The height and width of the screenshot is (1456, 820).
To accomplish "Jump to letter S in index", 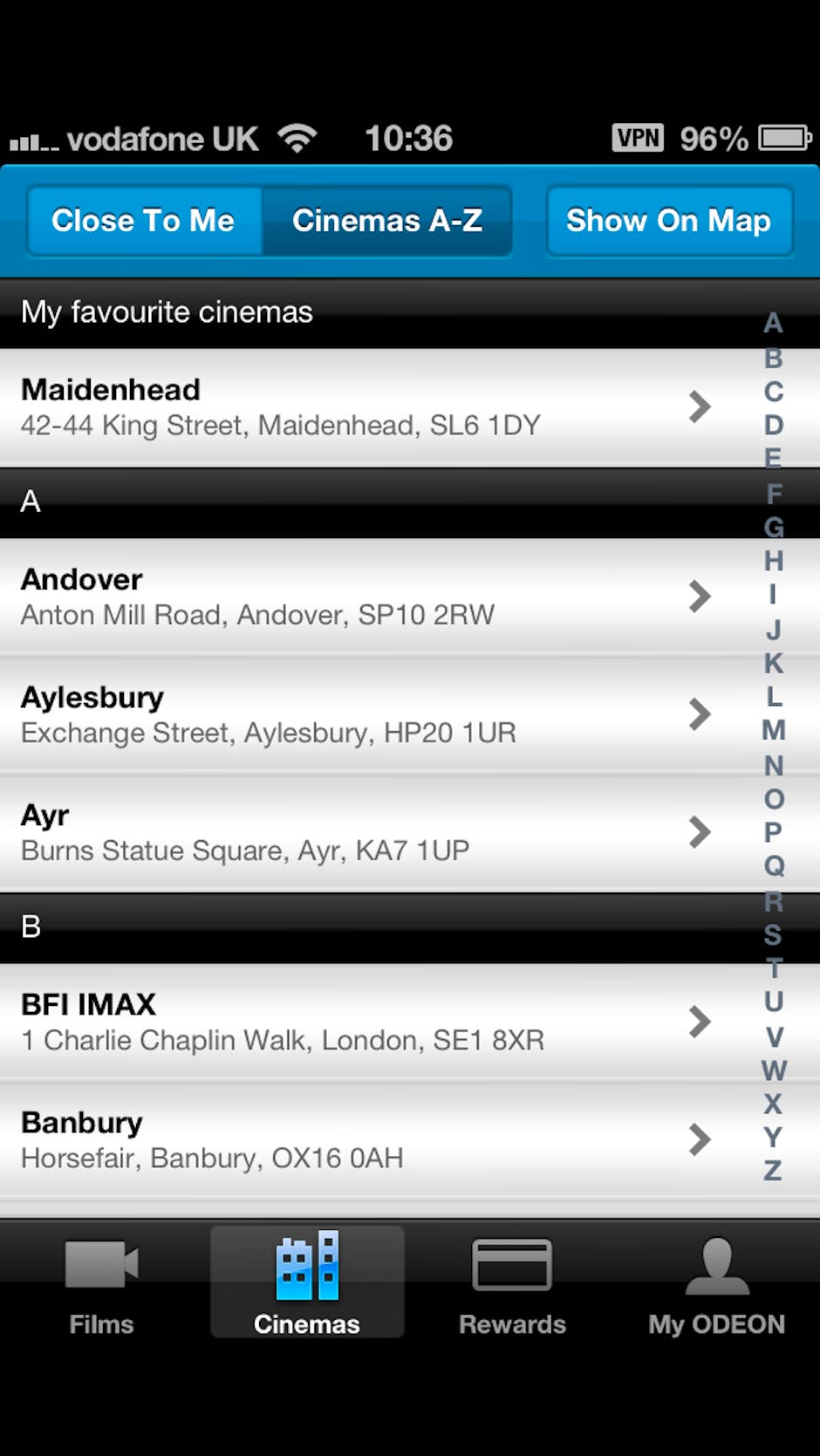I will 773,934.
